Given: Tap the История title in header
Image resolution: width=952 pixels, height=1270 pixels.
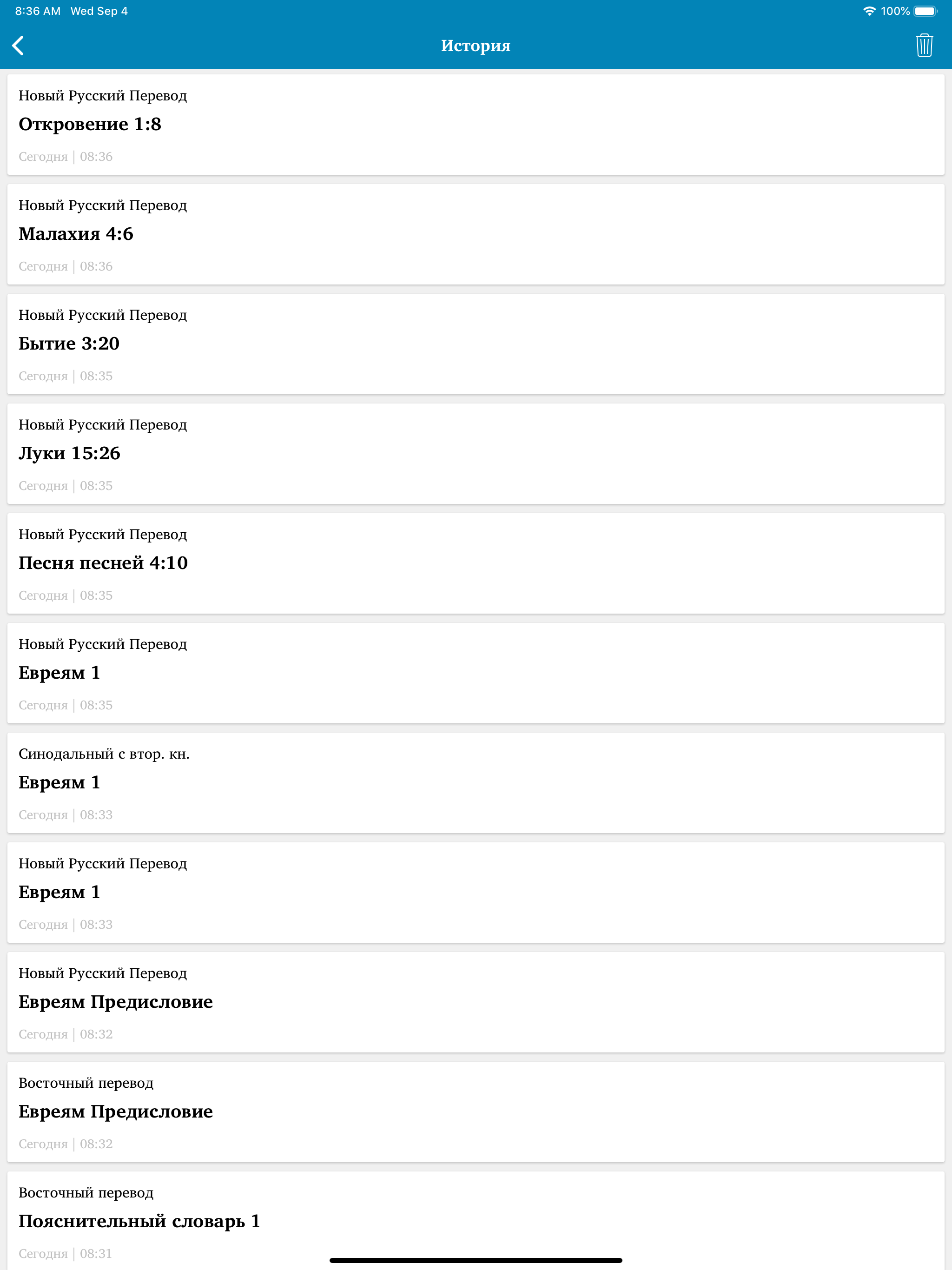Looking at the screenshot, I should click(x=476, y=46).
